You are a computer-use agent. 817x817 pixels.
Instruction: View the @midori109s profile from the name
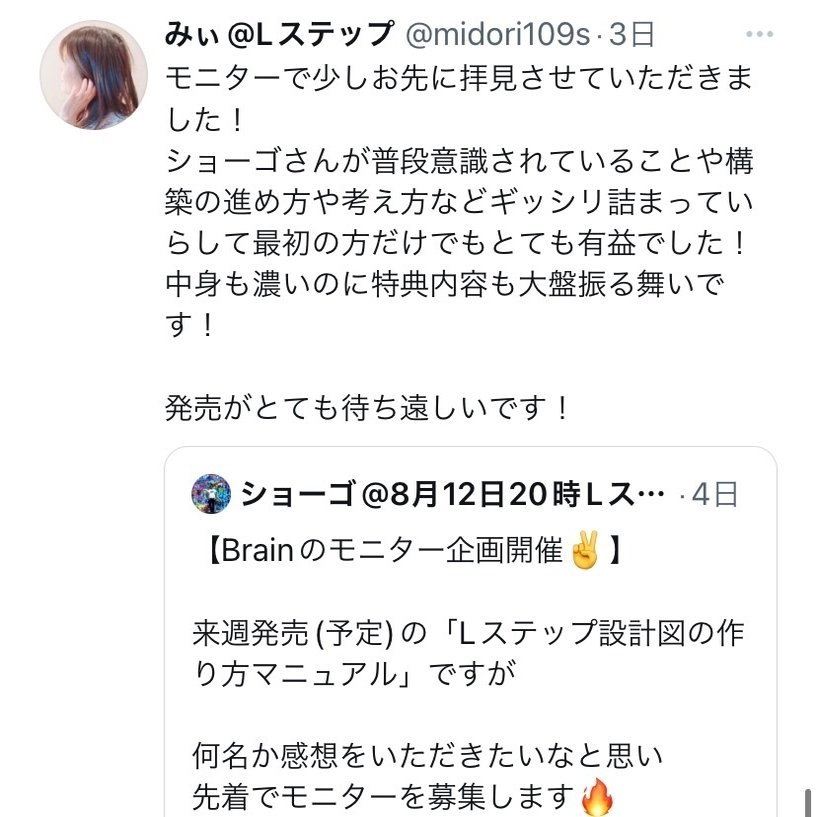click(x=279, y=35)
